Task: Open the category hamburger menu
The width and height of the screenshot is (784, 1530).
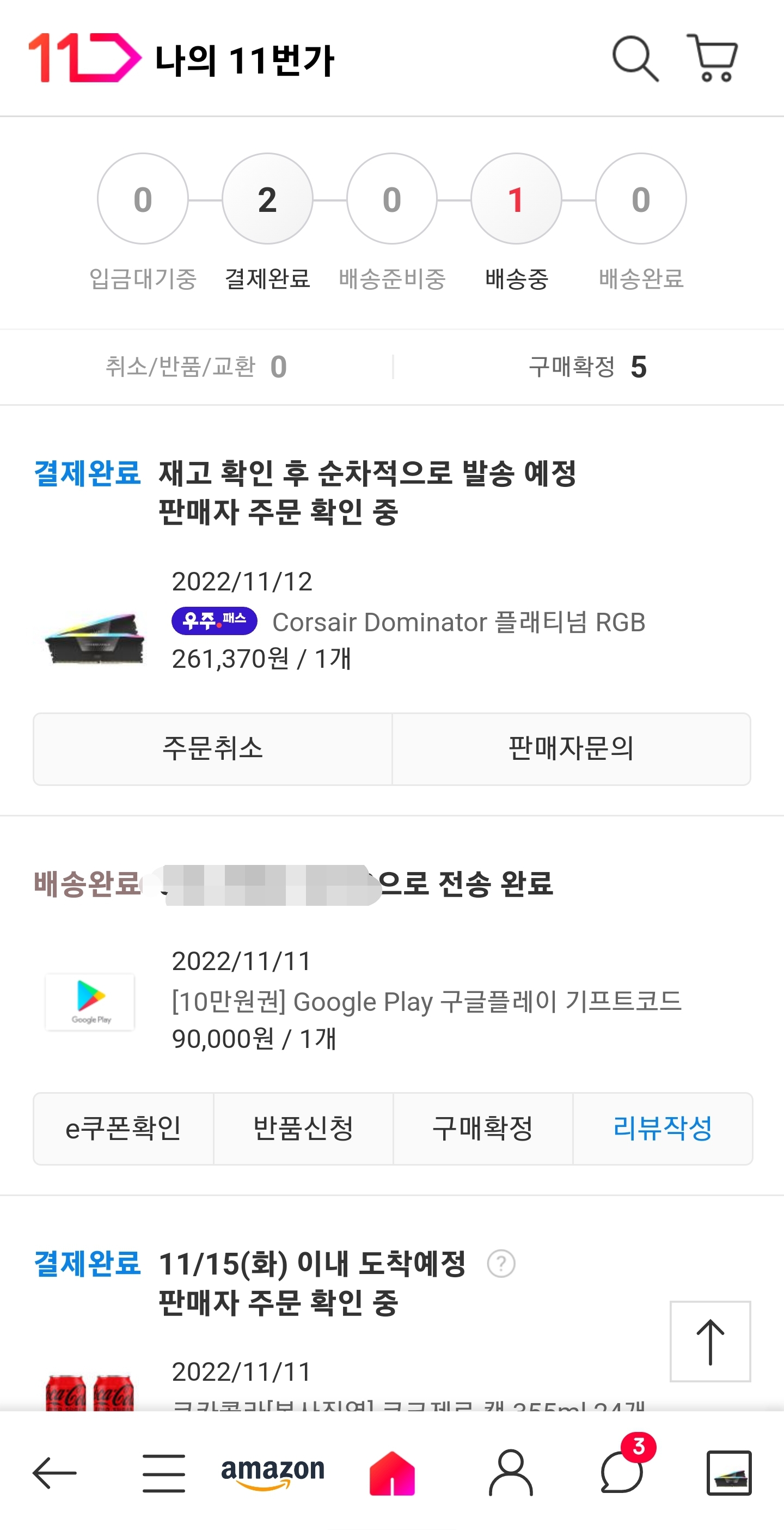Action: (164, 1472)
